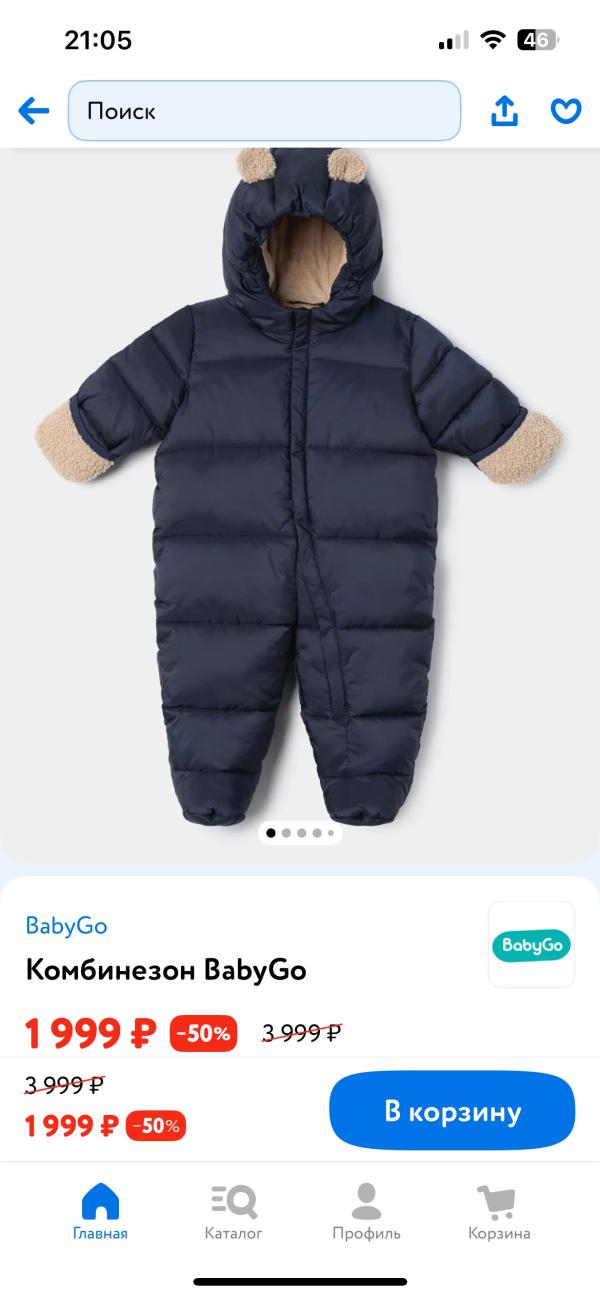Share this BabyGo jumpsuit
600x1297 pixels.
tap(505, 111)
